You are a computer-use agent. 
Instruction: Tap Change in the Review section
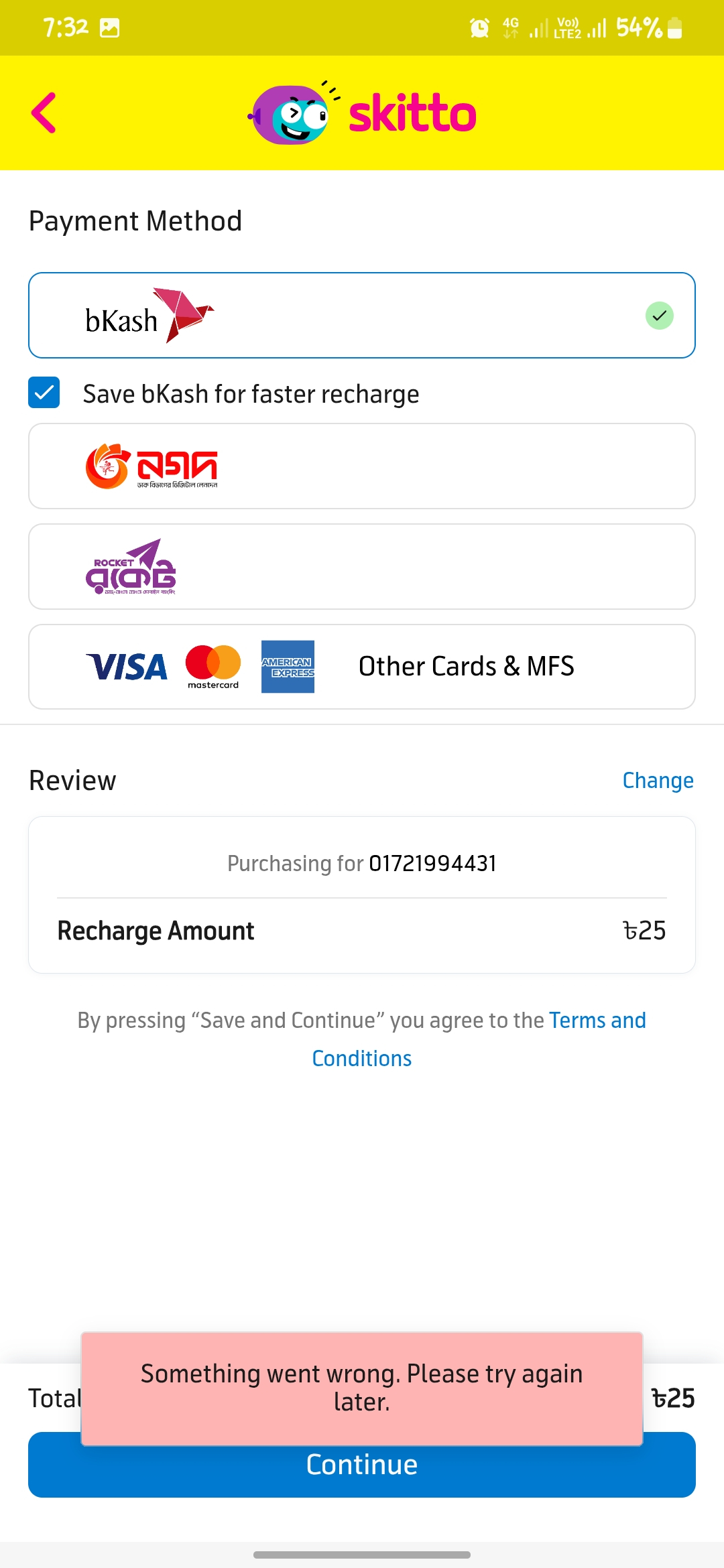(658, 781)
